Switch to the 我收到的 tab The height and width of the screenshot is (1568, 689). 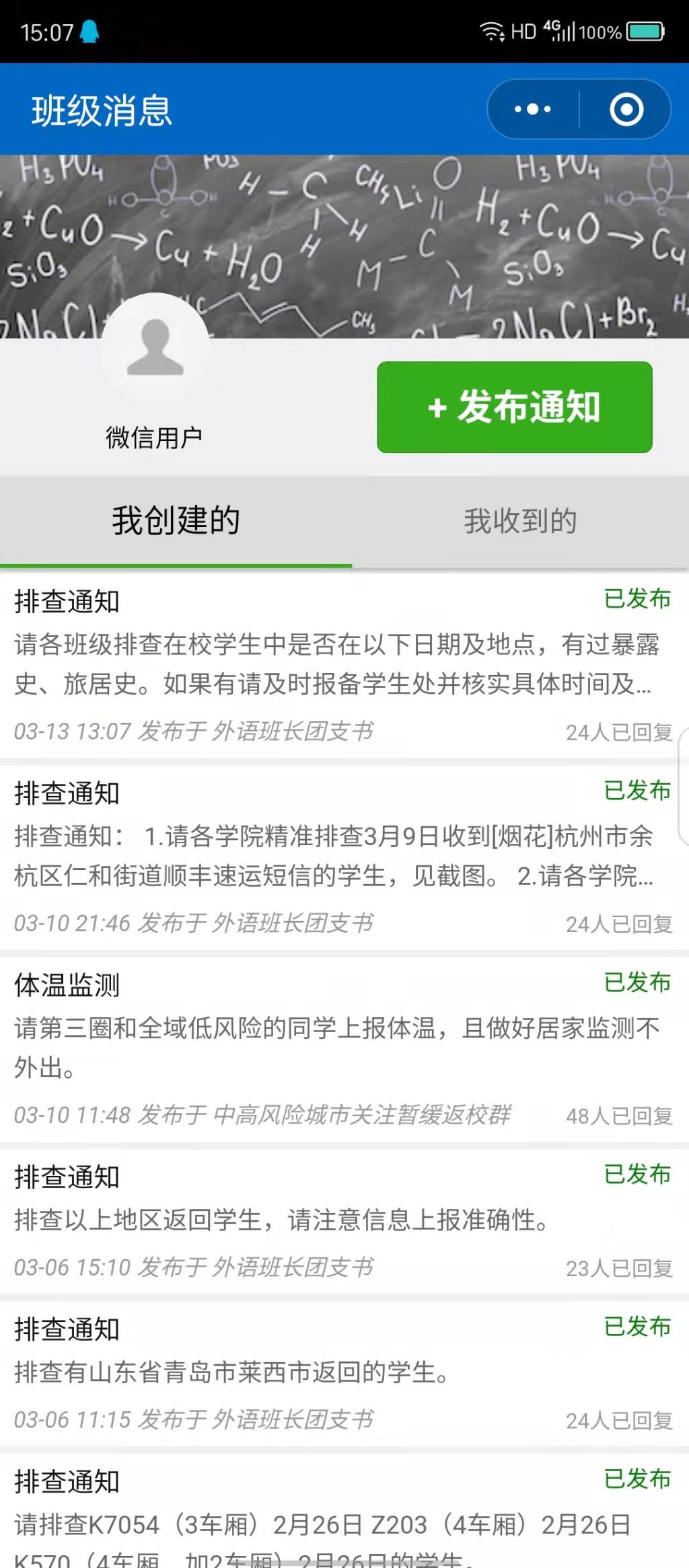pos(519,521)
